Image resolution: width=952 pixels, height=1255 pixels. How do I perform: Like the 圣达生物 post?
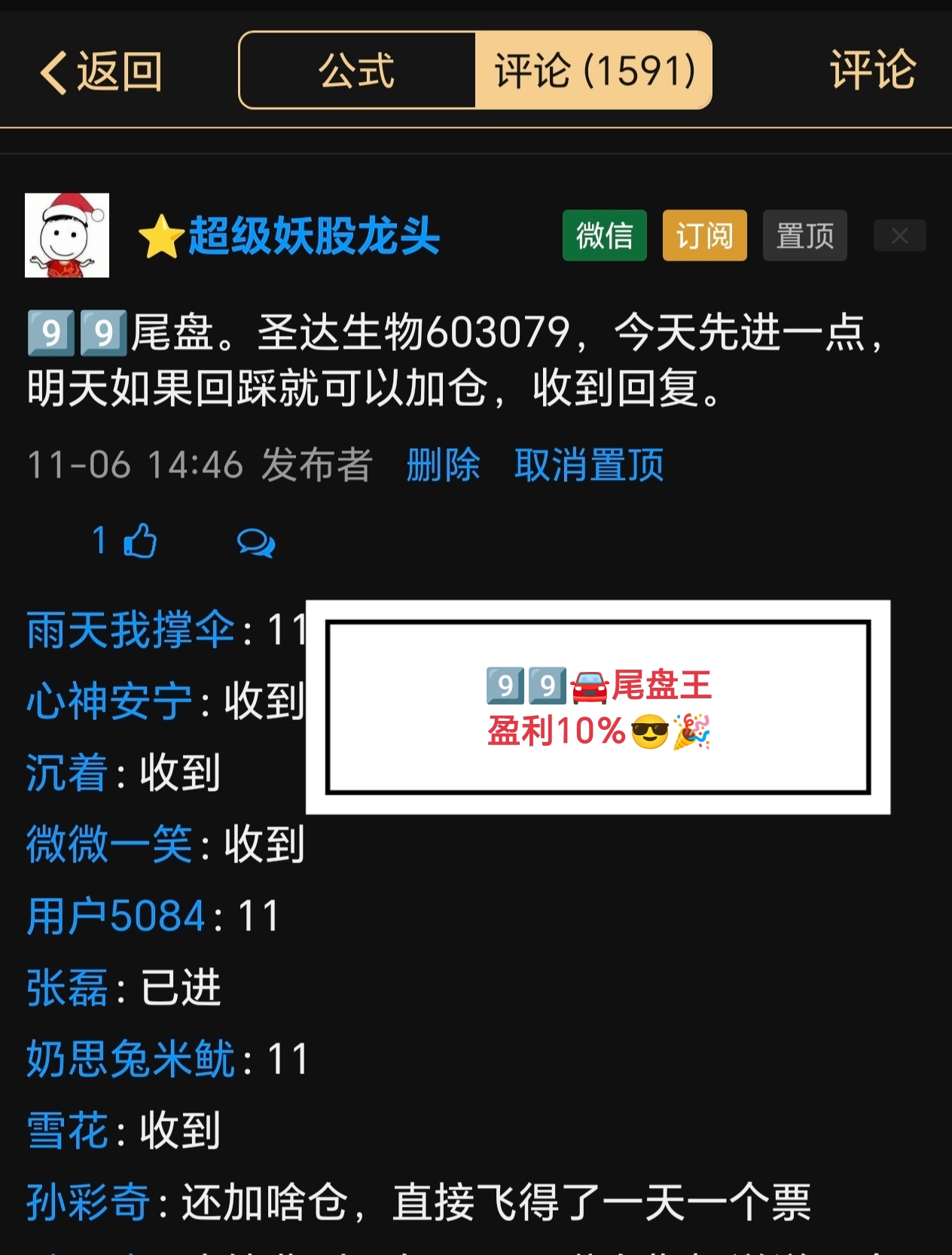click(x=139, y=541)
